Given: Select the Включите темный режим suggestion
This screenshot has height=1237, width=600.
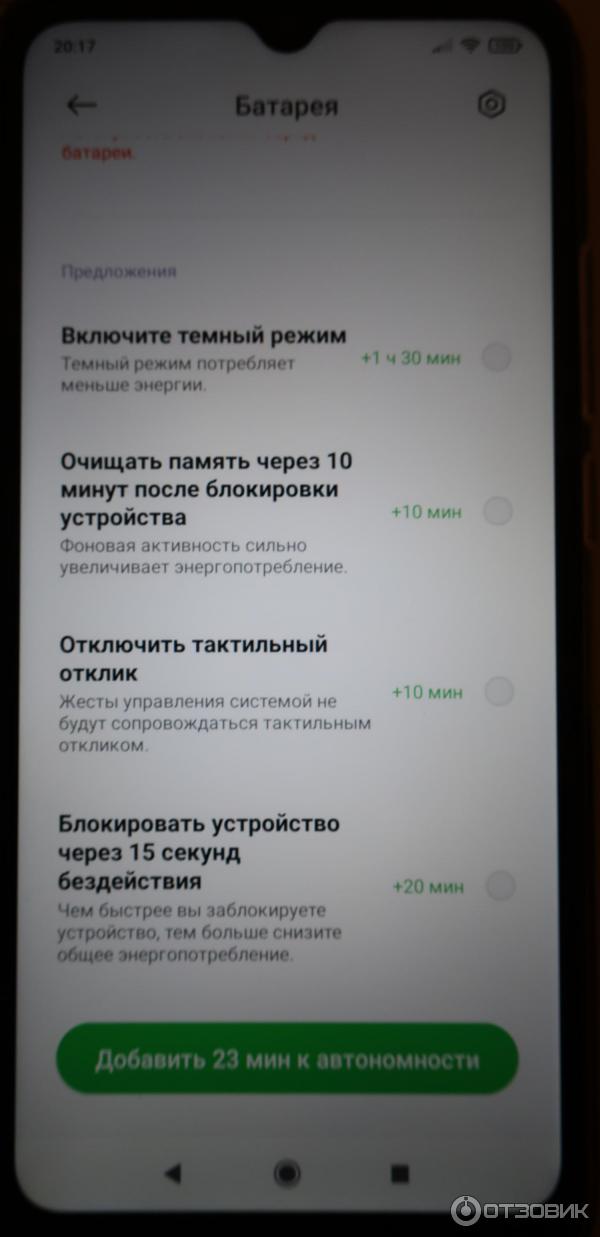Looking at the screenshot, I should [x=497, y=358].
